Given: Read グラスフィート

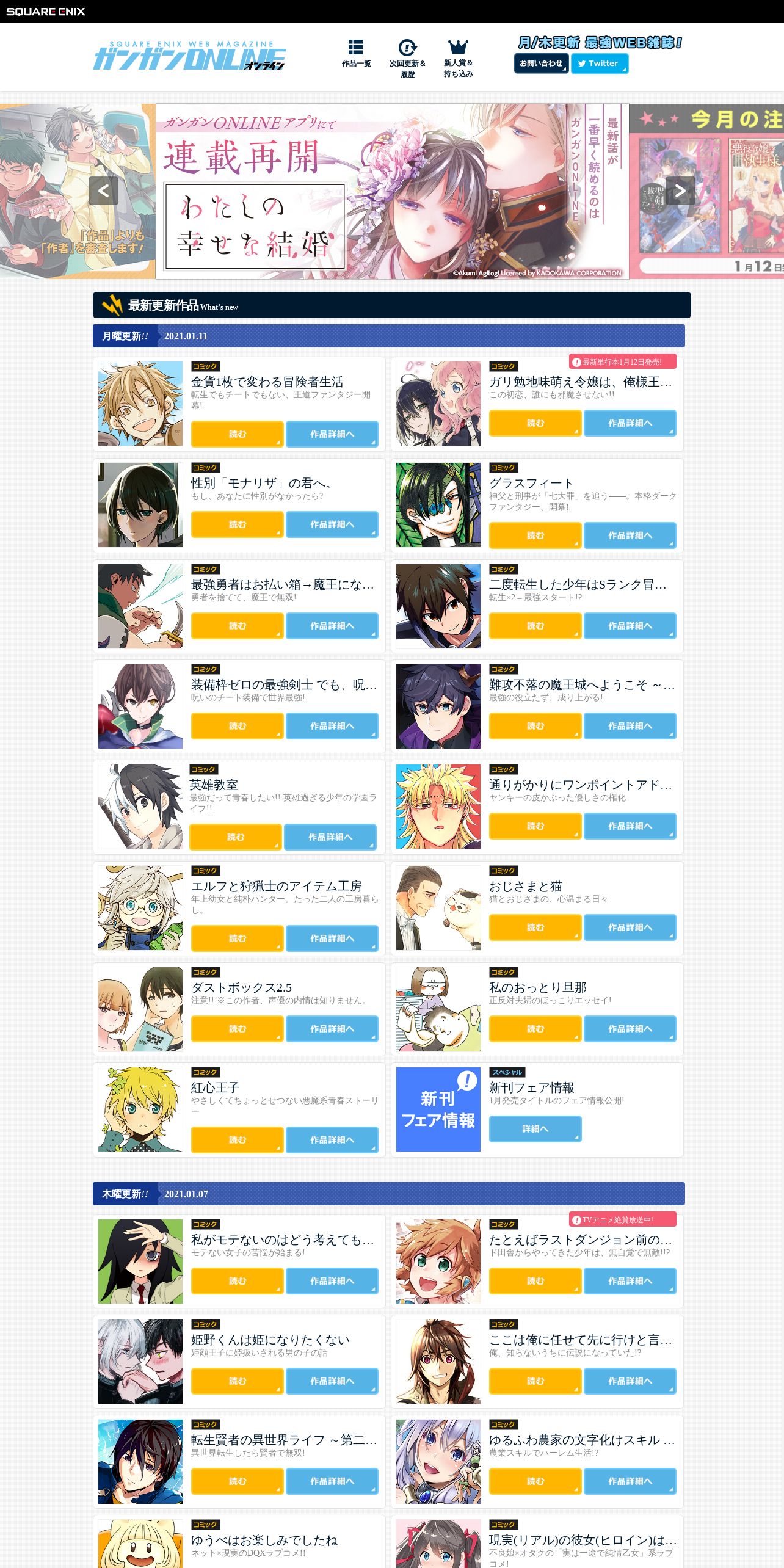Looking at the screenshot, I should (535, 535).
